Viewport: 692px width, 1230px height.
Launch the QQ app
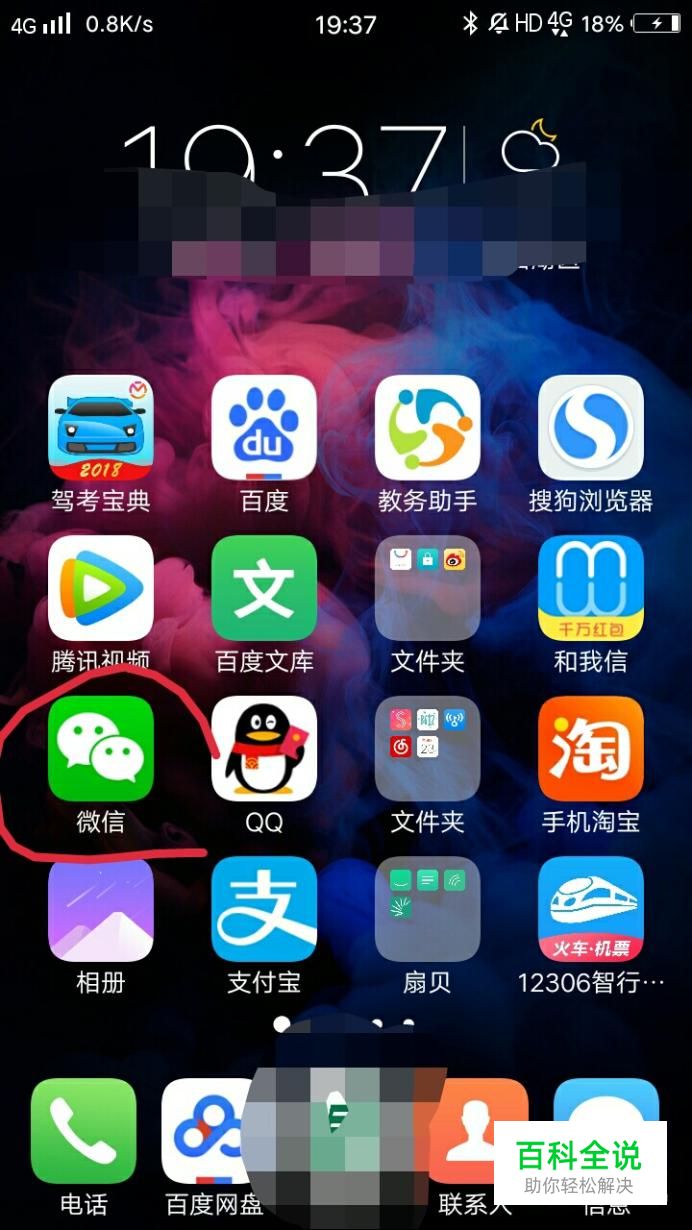(264, 749)
